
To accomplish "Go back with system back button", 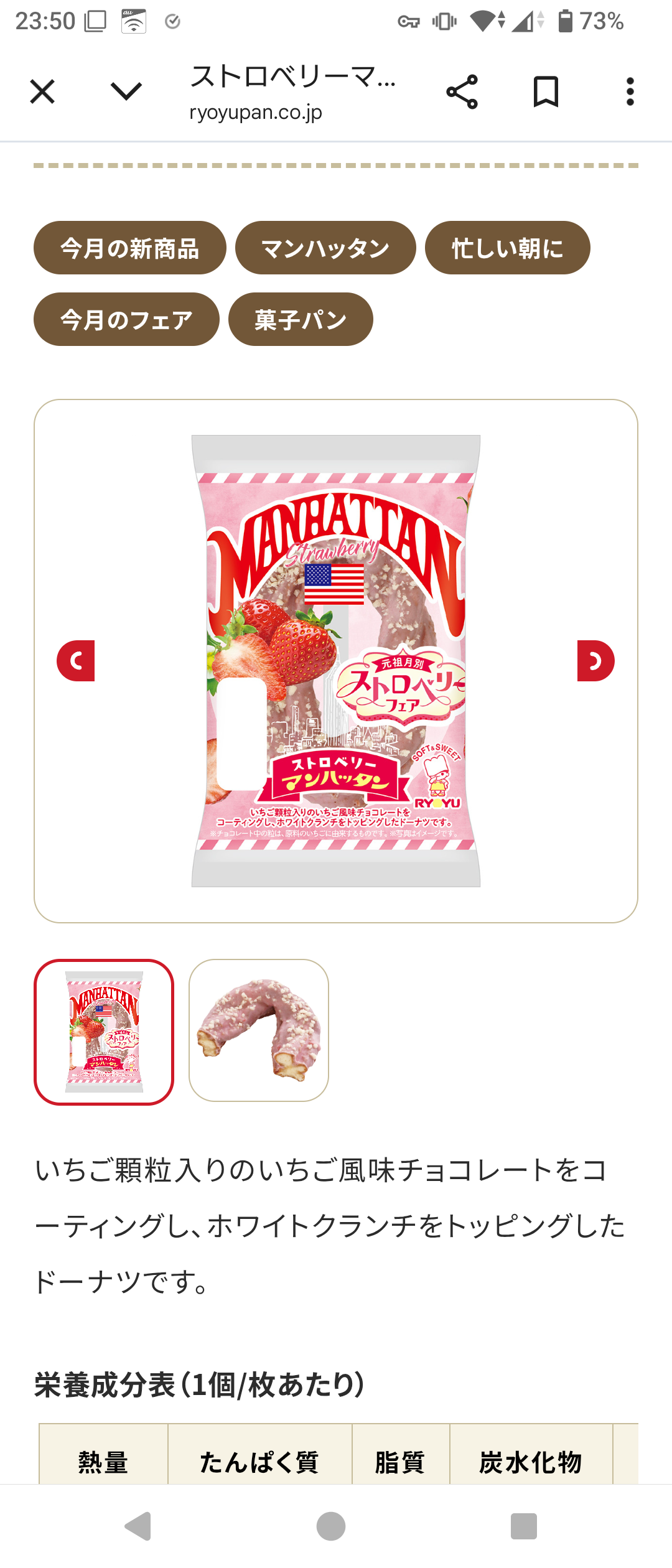I will tap(138, 1526).
